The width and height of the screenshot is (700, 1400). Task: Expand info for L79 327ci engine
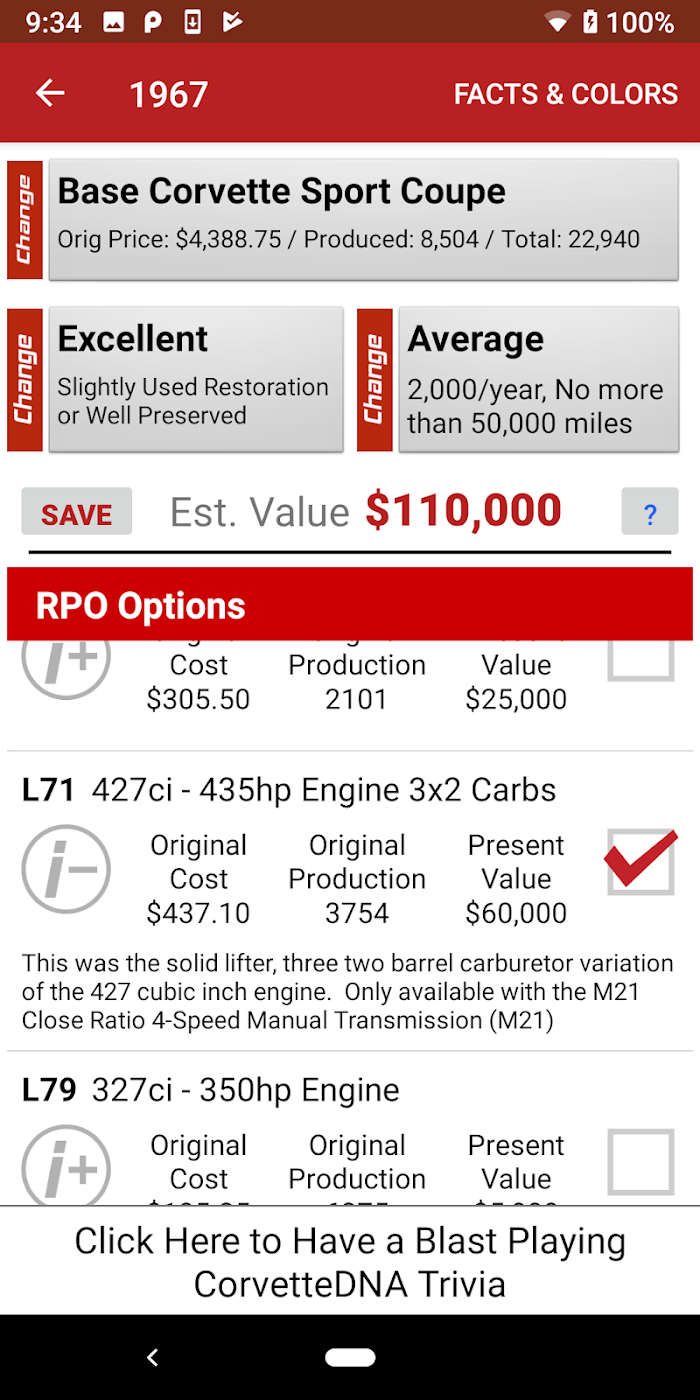[66, 1166]
